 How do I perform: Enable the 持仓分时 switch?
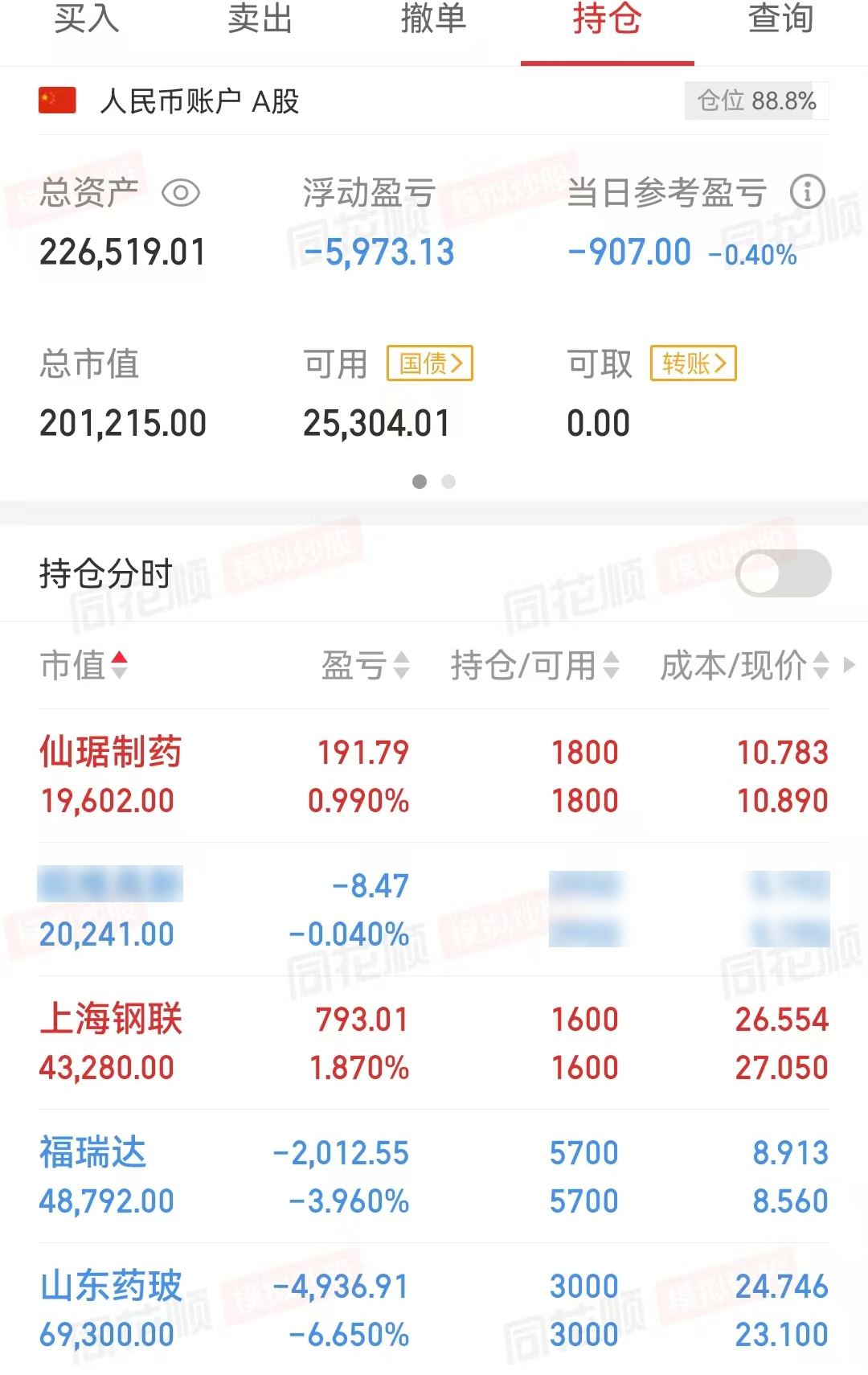[x=784, y=574]
